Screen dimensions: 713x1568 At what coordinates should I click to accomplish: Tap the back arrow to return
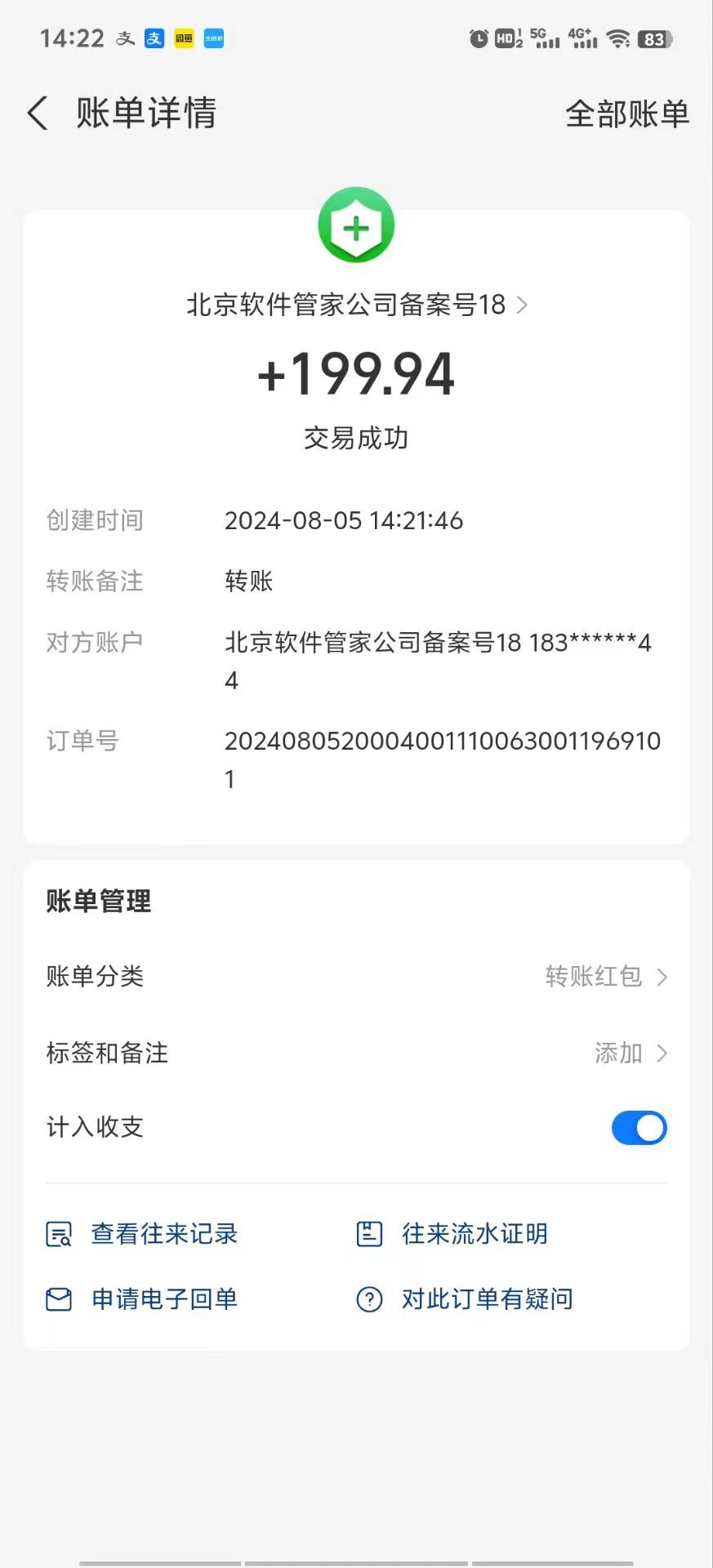click(x=37, y=113)
